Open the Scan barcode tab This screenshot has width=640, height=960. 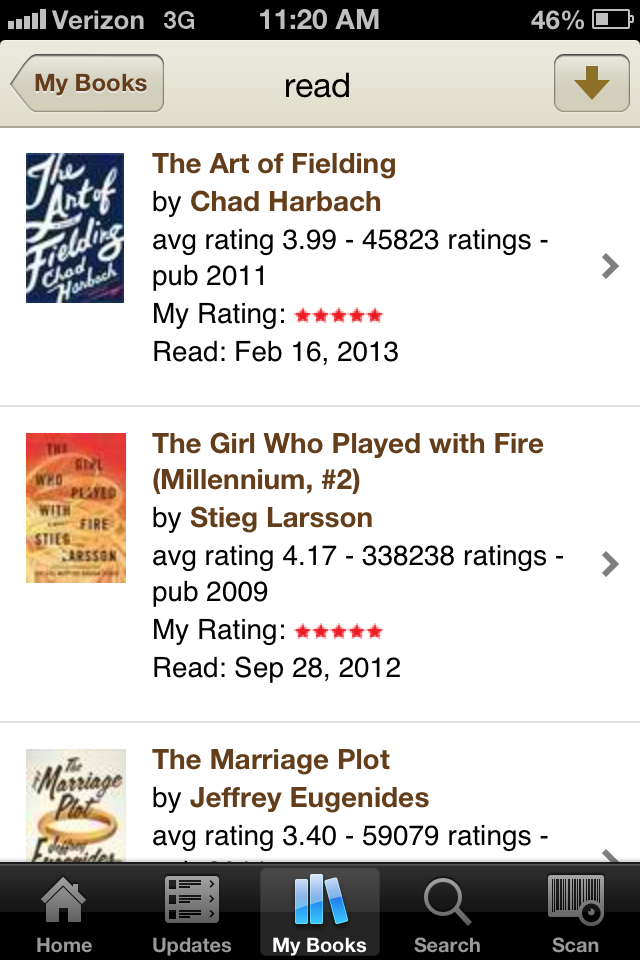pyautogui.click(x=575, y=913)
